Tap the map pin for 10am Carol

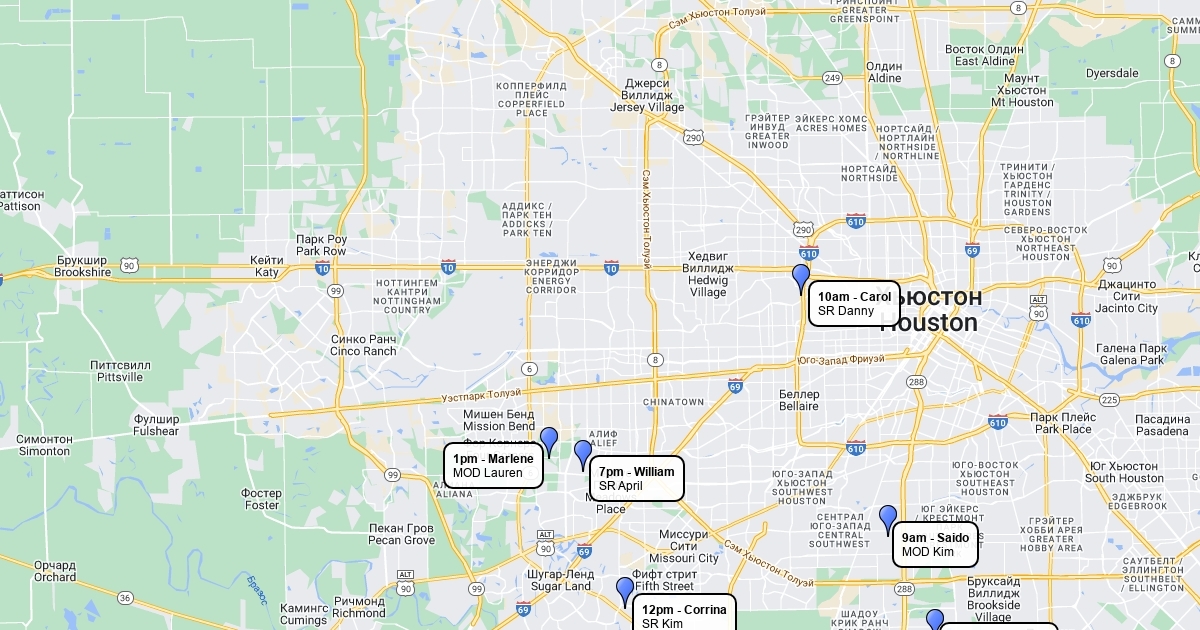(800, 276)
